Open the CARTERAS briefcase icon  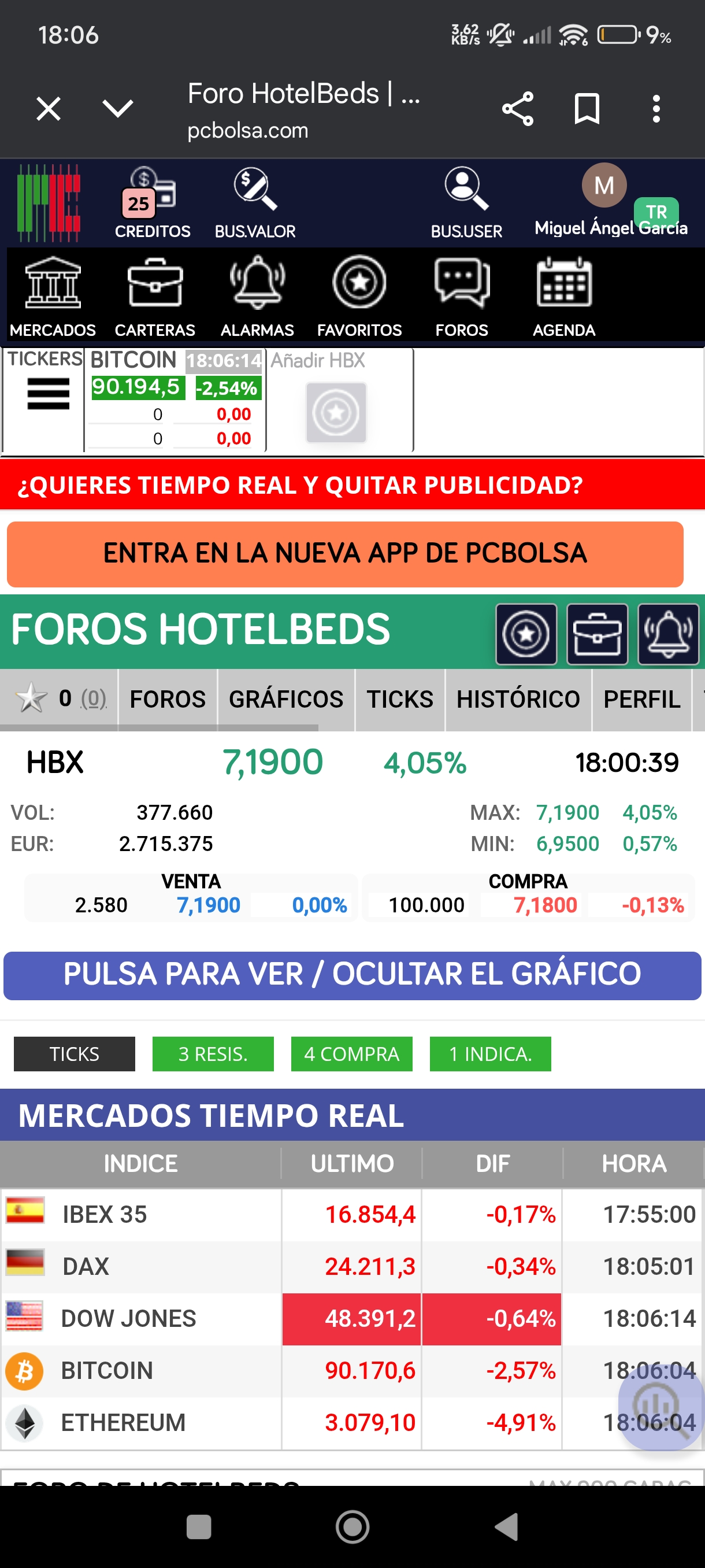pos(154,285)
